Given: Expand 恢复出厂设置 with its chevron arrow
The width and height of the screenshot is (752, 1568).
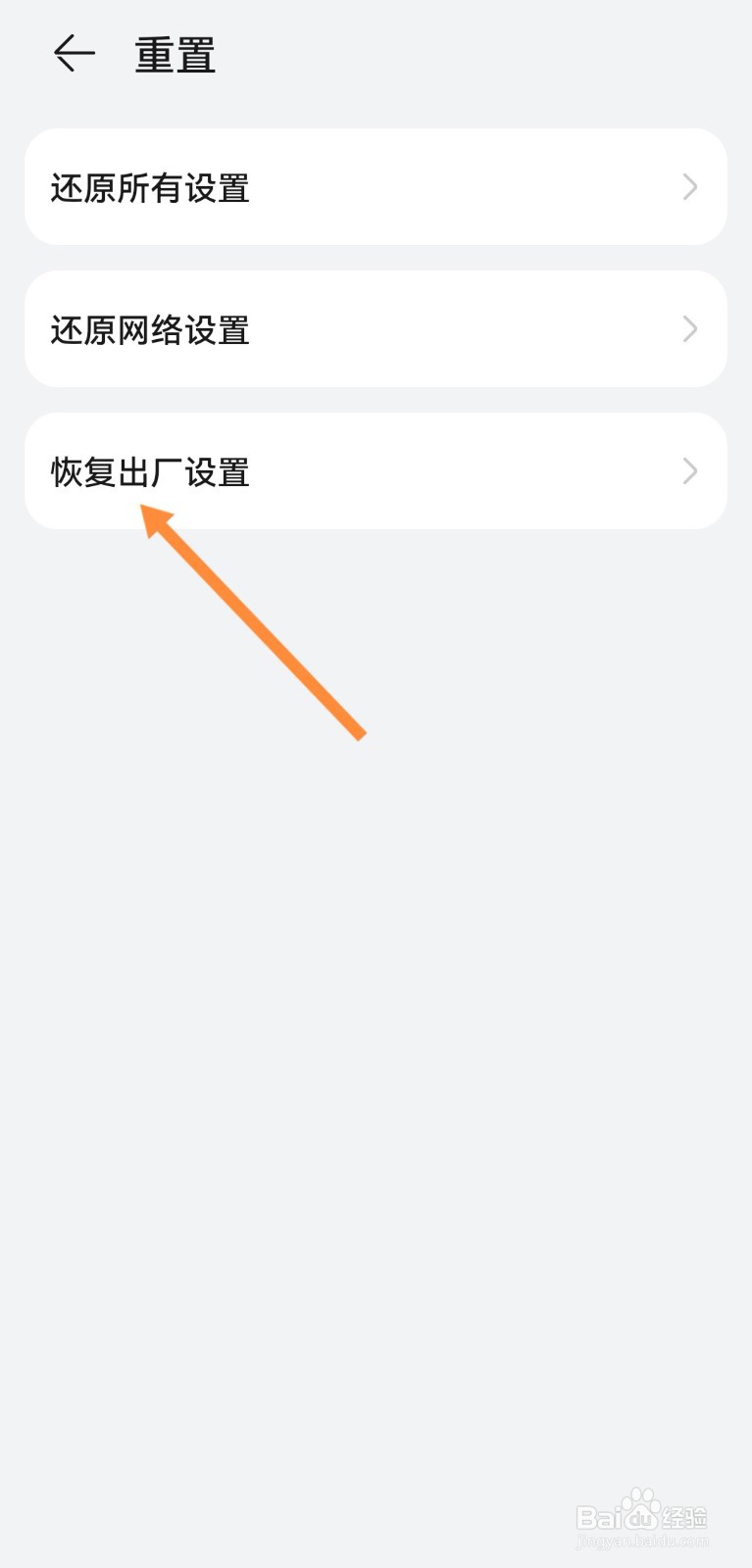Looking at the screenshot, I should click(x=689, y=471).
